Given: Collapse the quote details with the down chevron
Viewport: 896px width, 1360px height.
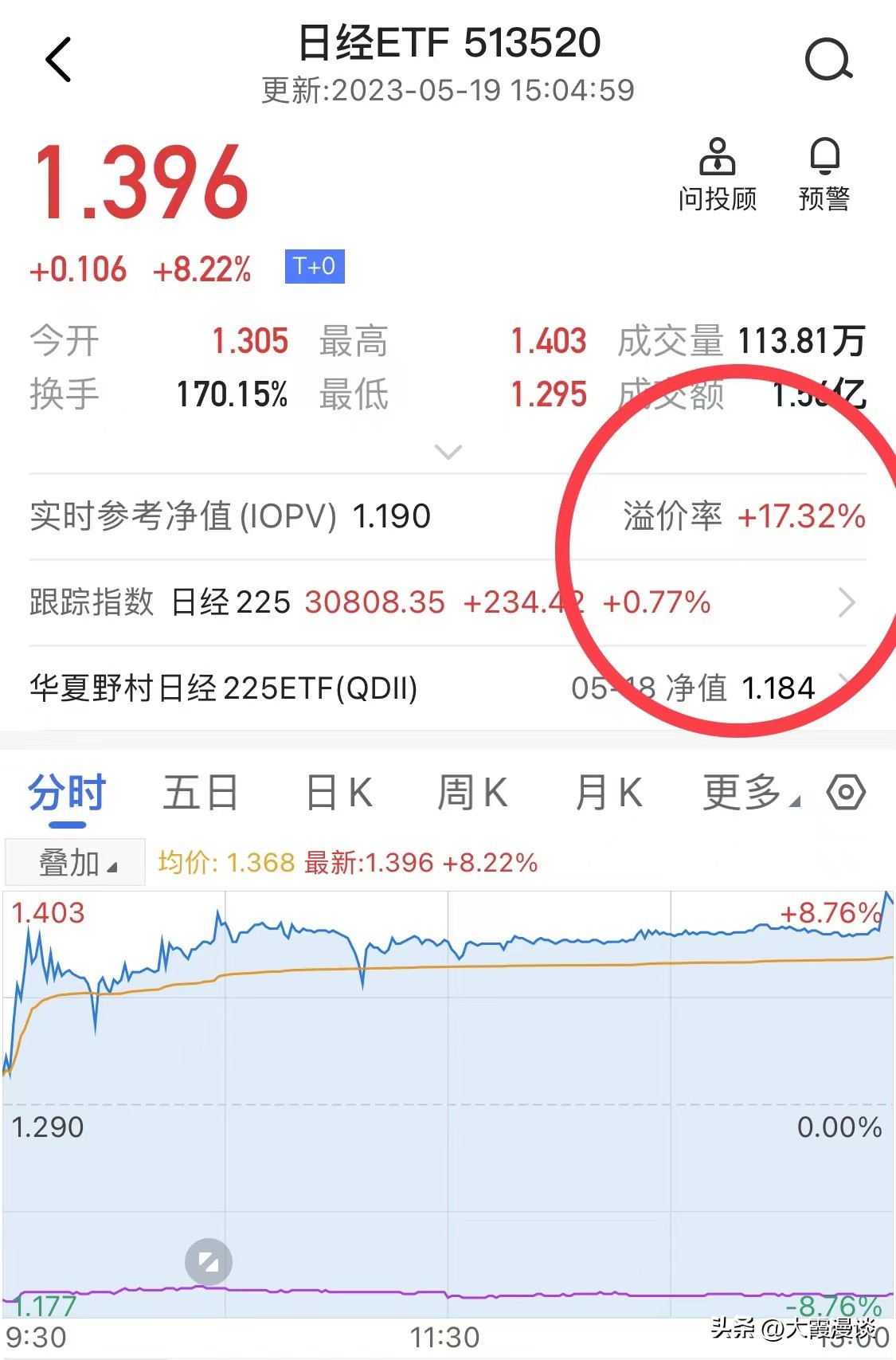Looking at the screenshot, I should click(x=448, y=452).
